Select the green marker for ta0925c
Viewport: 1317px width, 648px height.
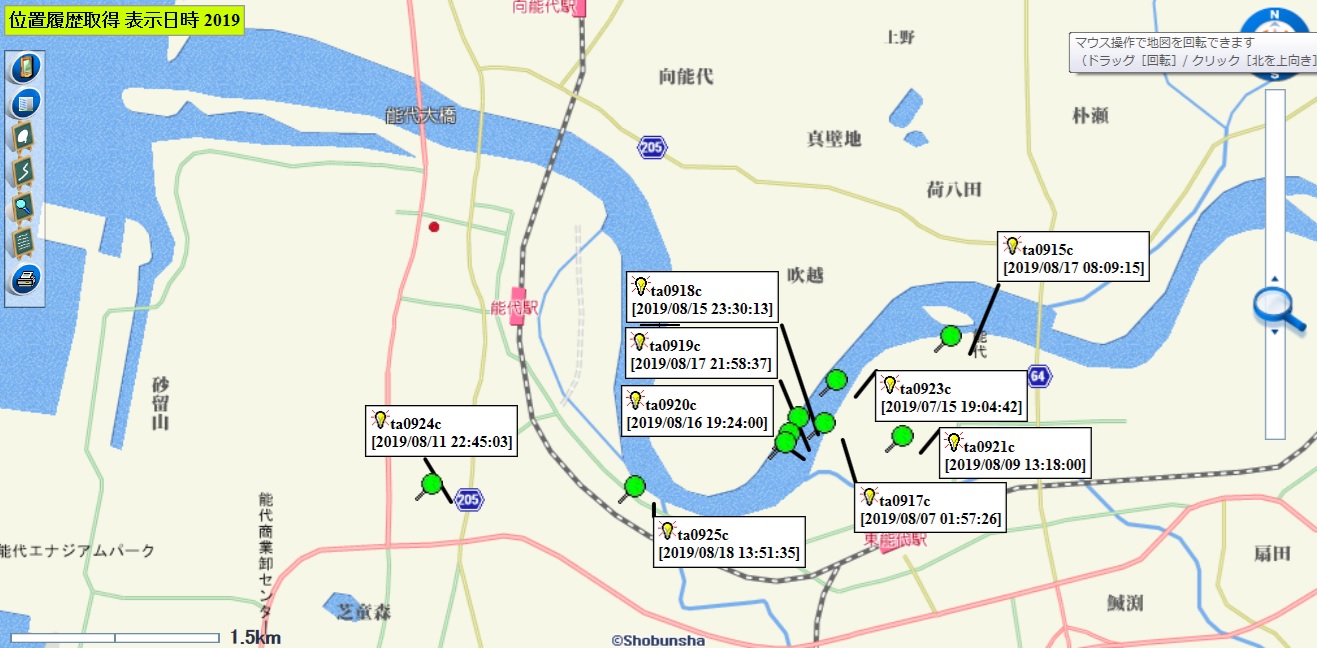point(635,487)
